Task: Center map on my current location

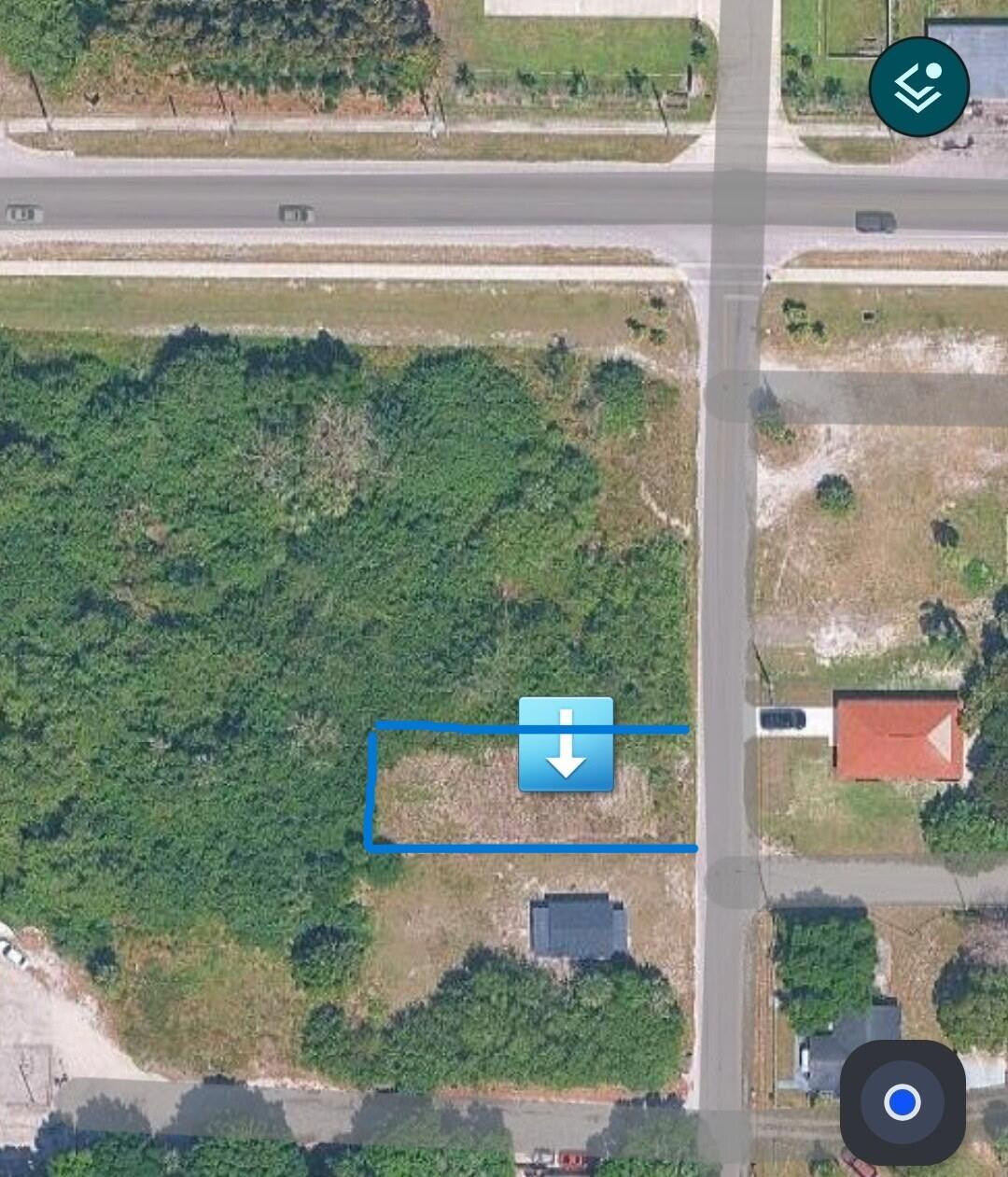Action: 902,1102
